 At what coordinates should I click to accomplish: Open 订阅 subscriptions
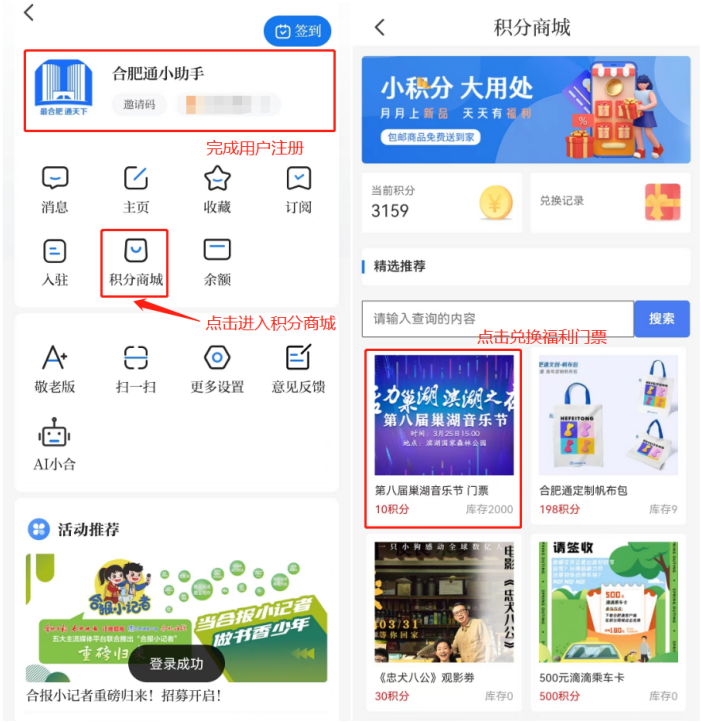(x=298, y=190)
